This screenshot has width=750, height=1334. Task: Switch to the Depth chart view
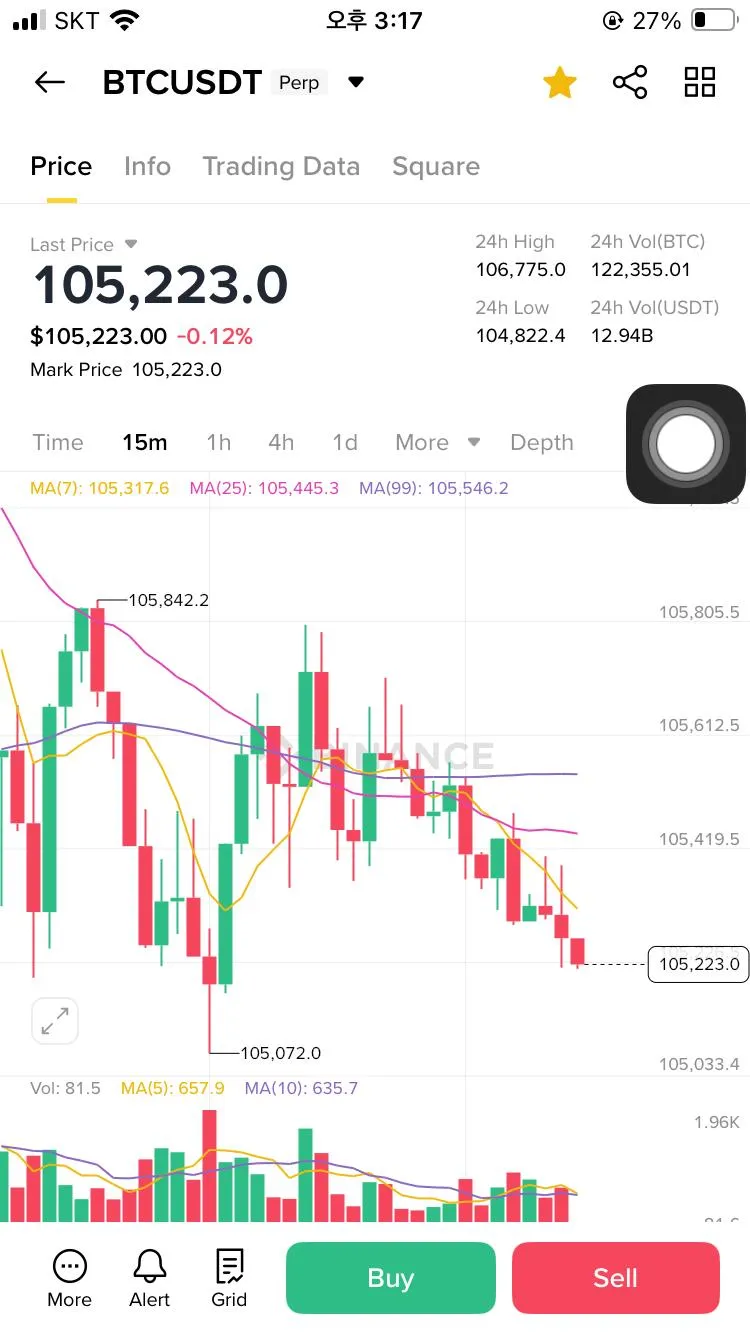542,442
